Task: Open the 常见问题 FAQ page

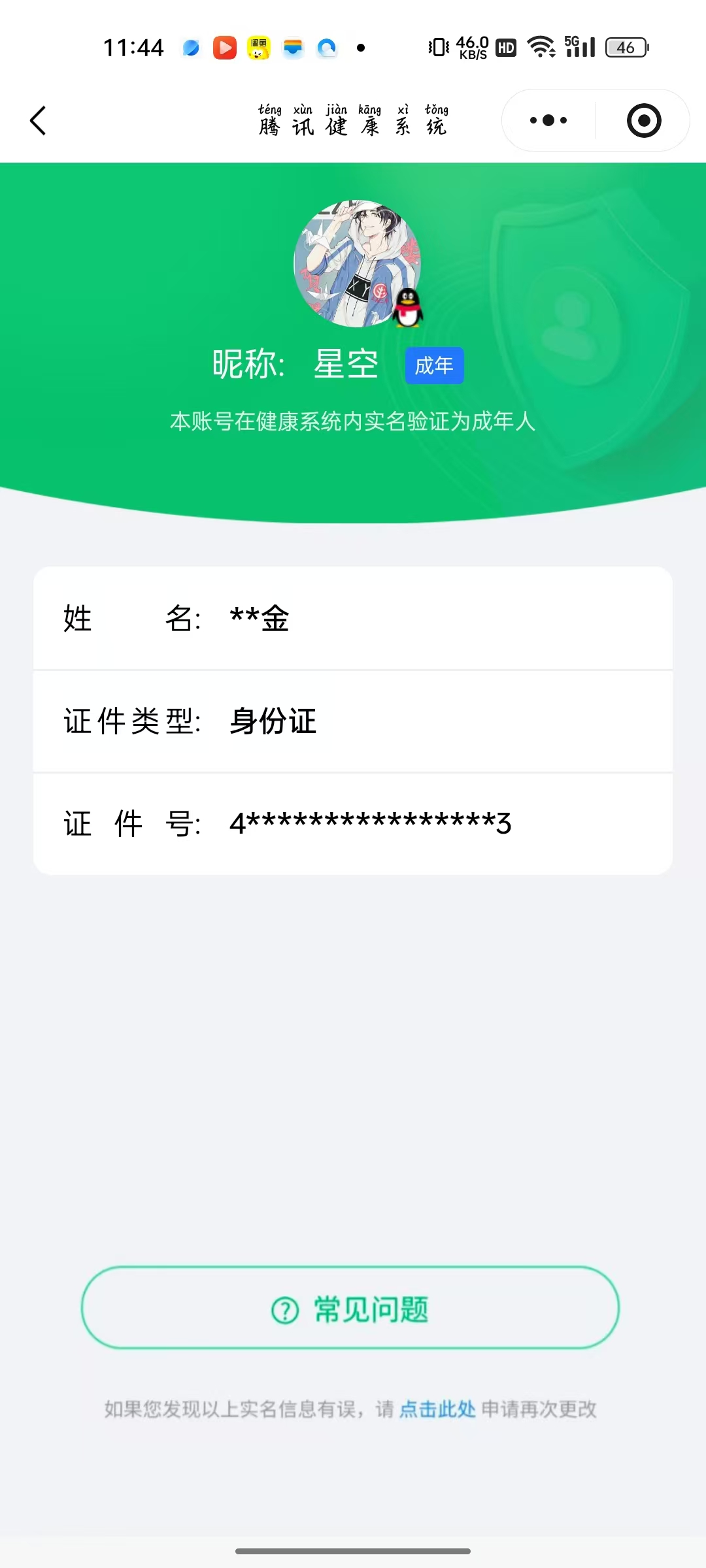Action: [x=353, y=1309]
